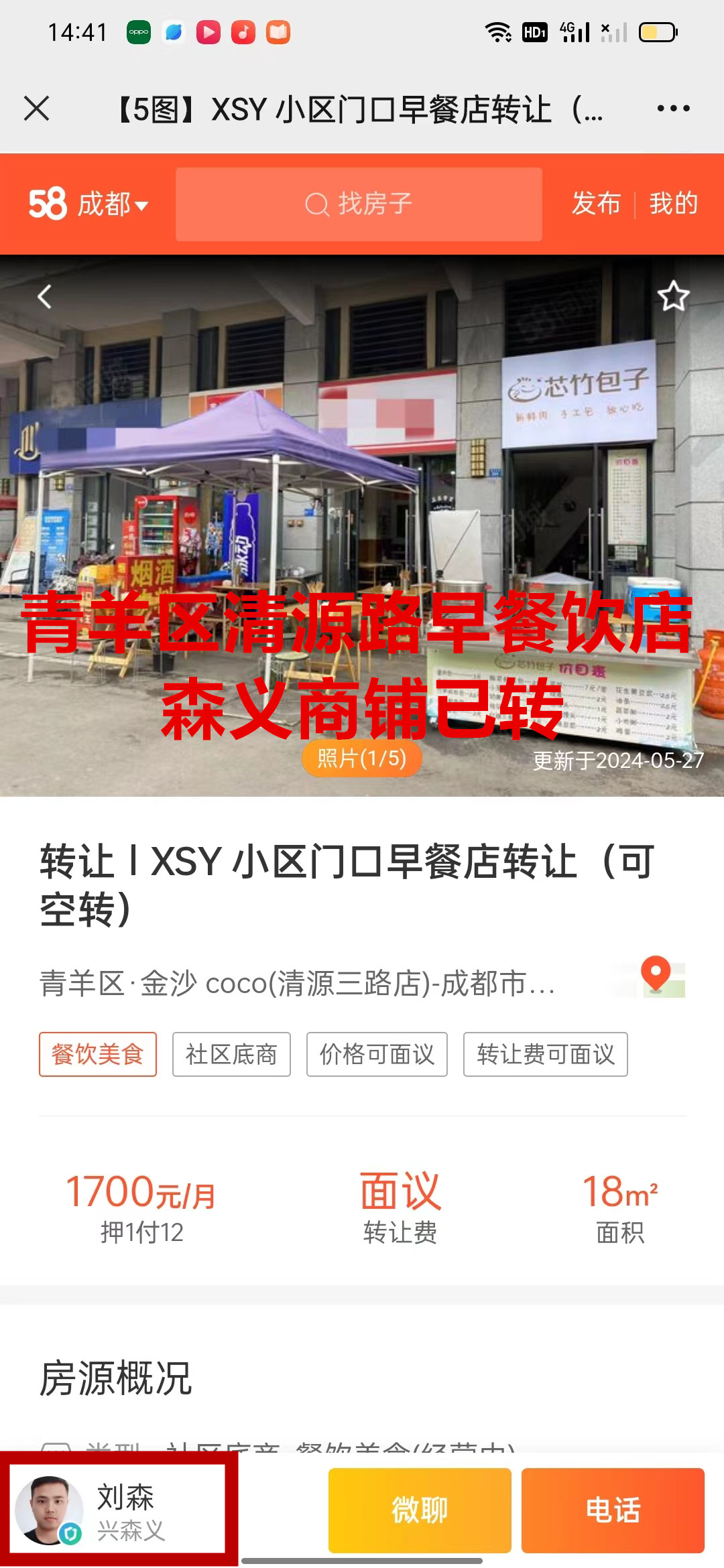Favorite this listing with the star

click(x=673, y=296)
